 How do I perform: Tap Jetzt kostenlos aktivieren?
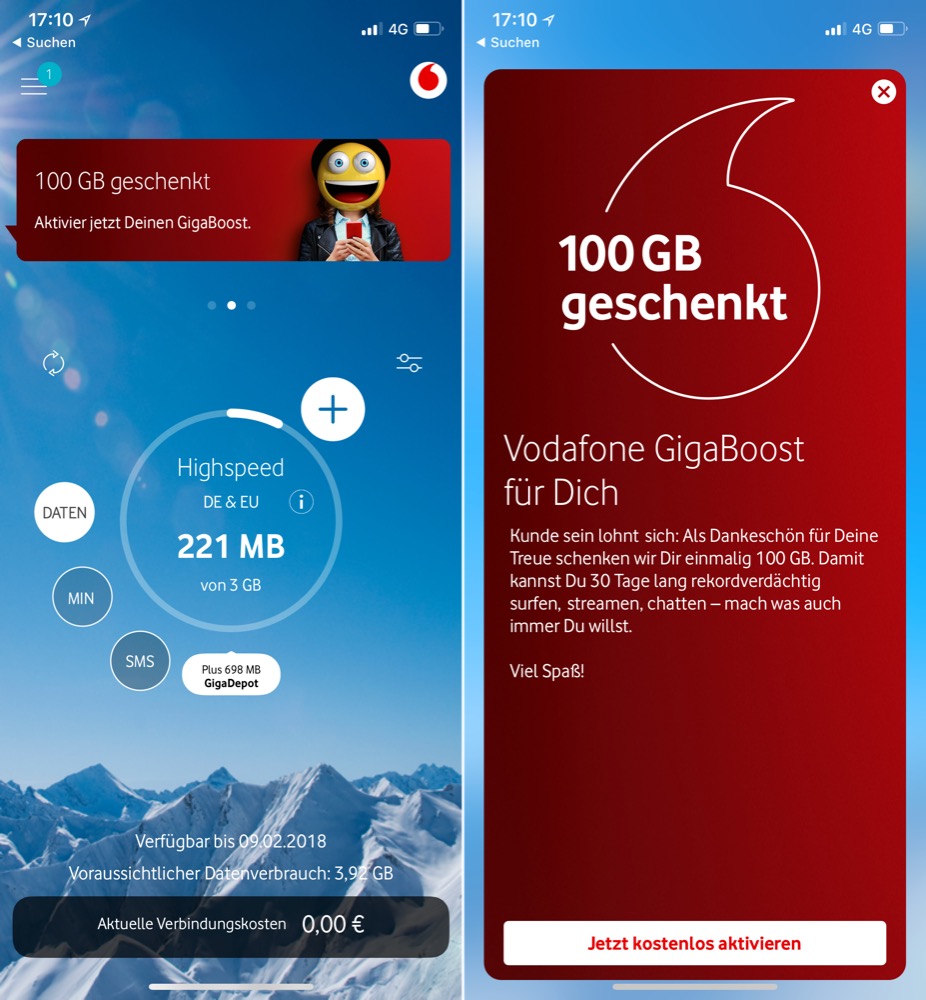click(694, 943)
